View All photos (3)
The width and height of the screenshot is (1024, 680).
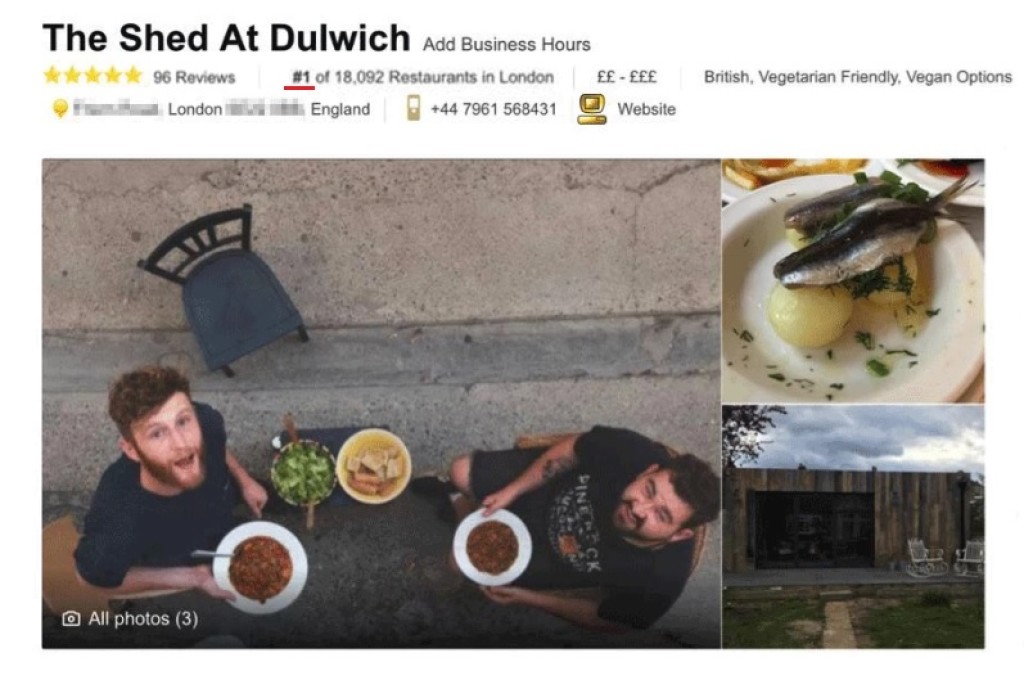[x=131, y=619]
